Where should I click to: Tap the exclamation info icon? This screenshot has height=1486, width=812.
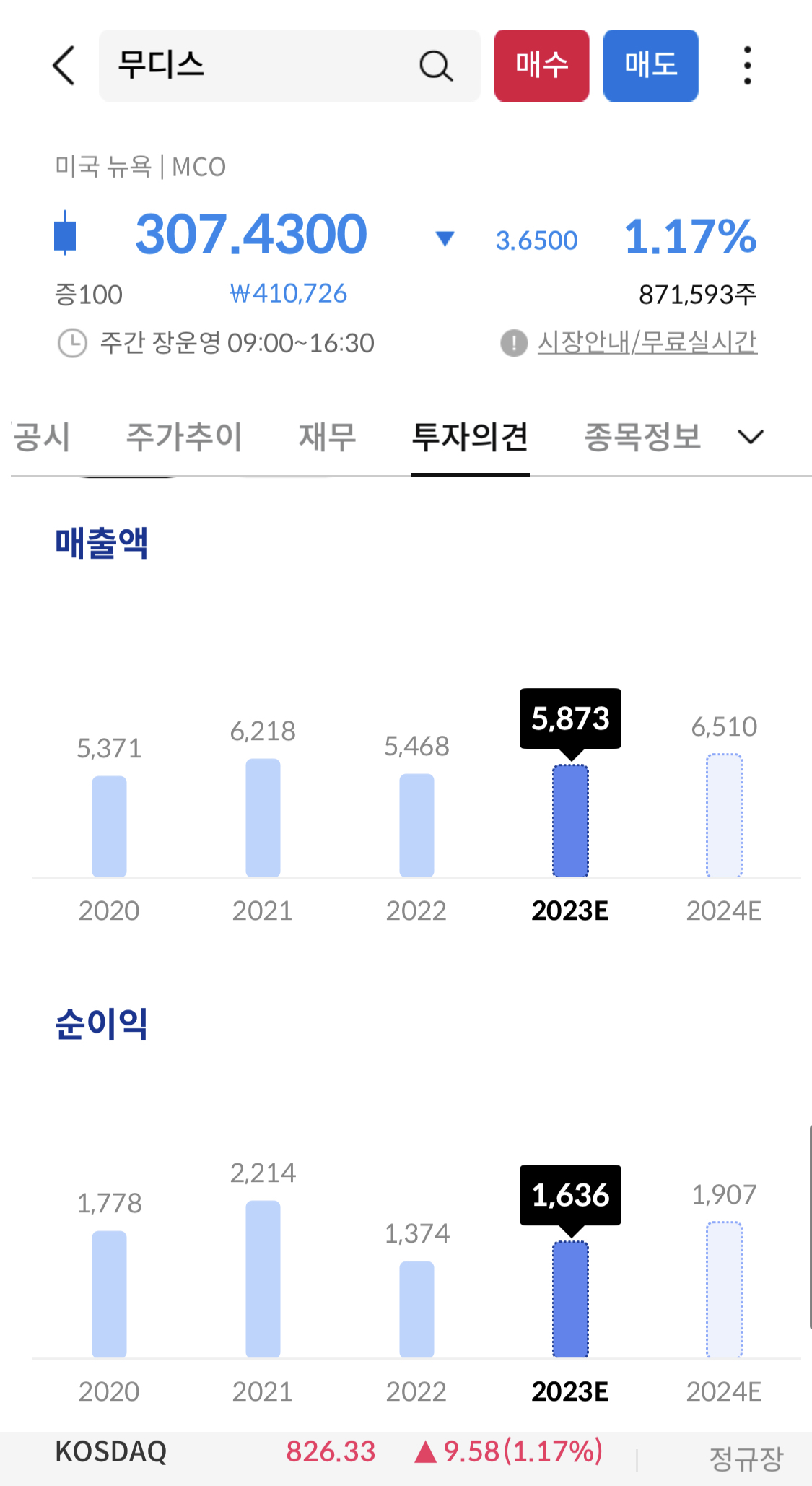click(x=514, y=343)
